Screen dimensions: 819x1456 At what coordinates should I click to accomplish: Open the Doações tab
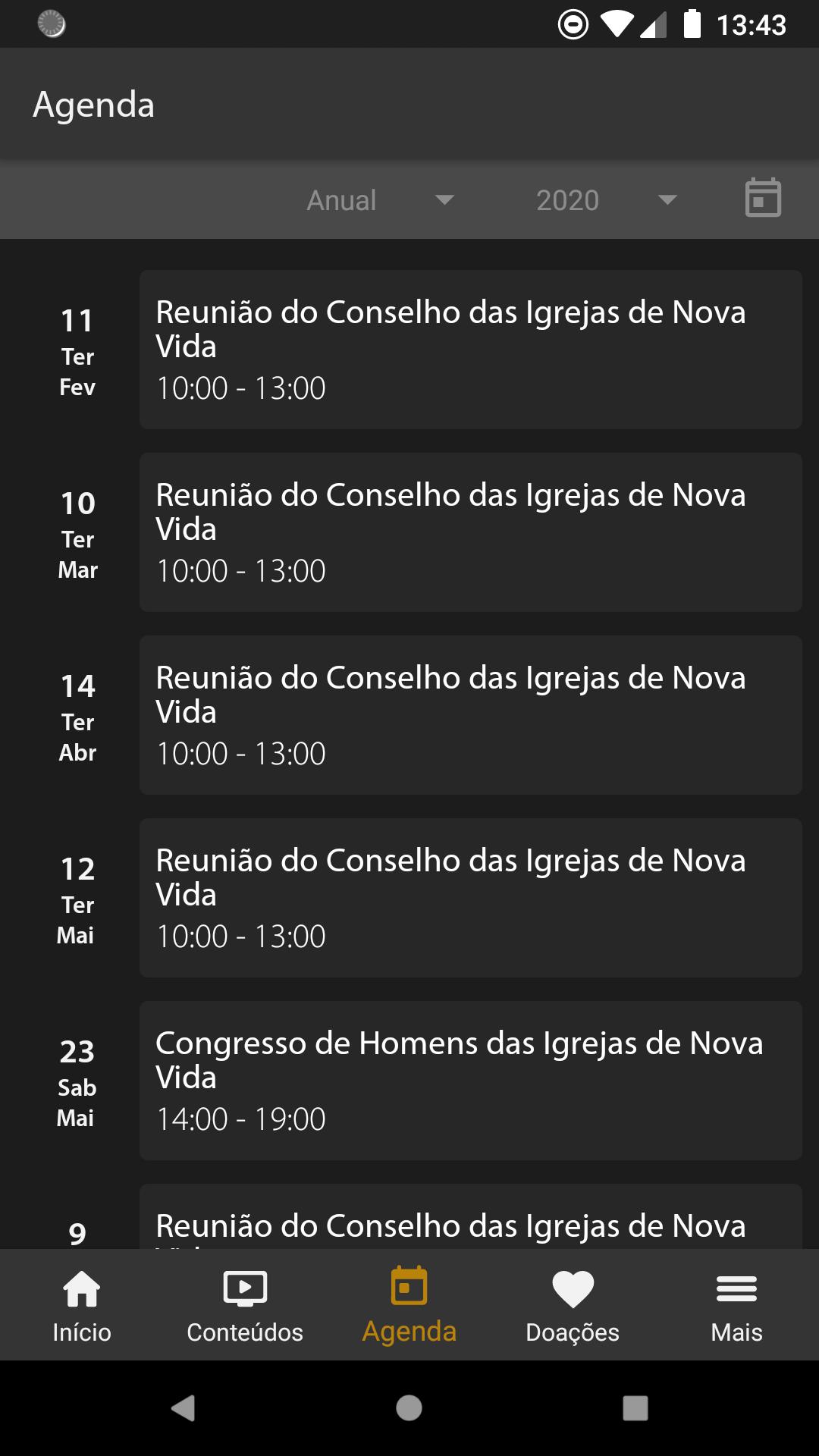point(573,1305)
